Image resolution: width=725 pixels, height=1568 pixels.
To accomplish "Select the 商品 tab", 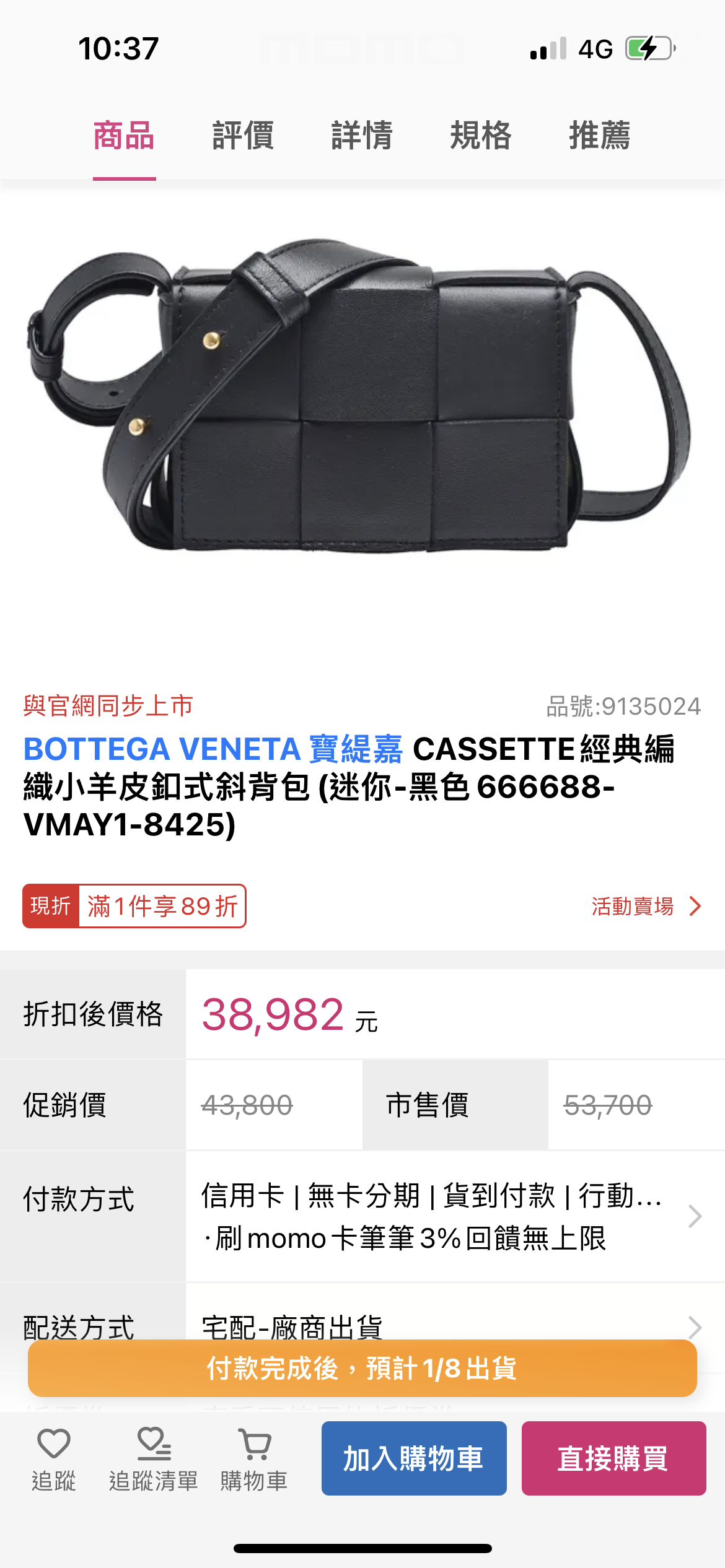I will [x=124, y=136].
